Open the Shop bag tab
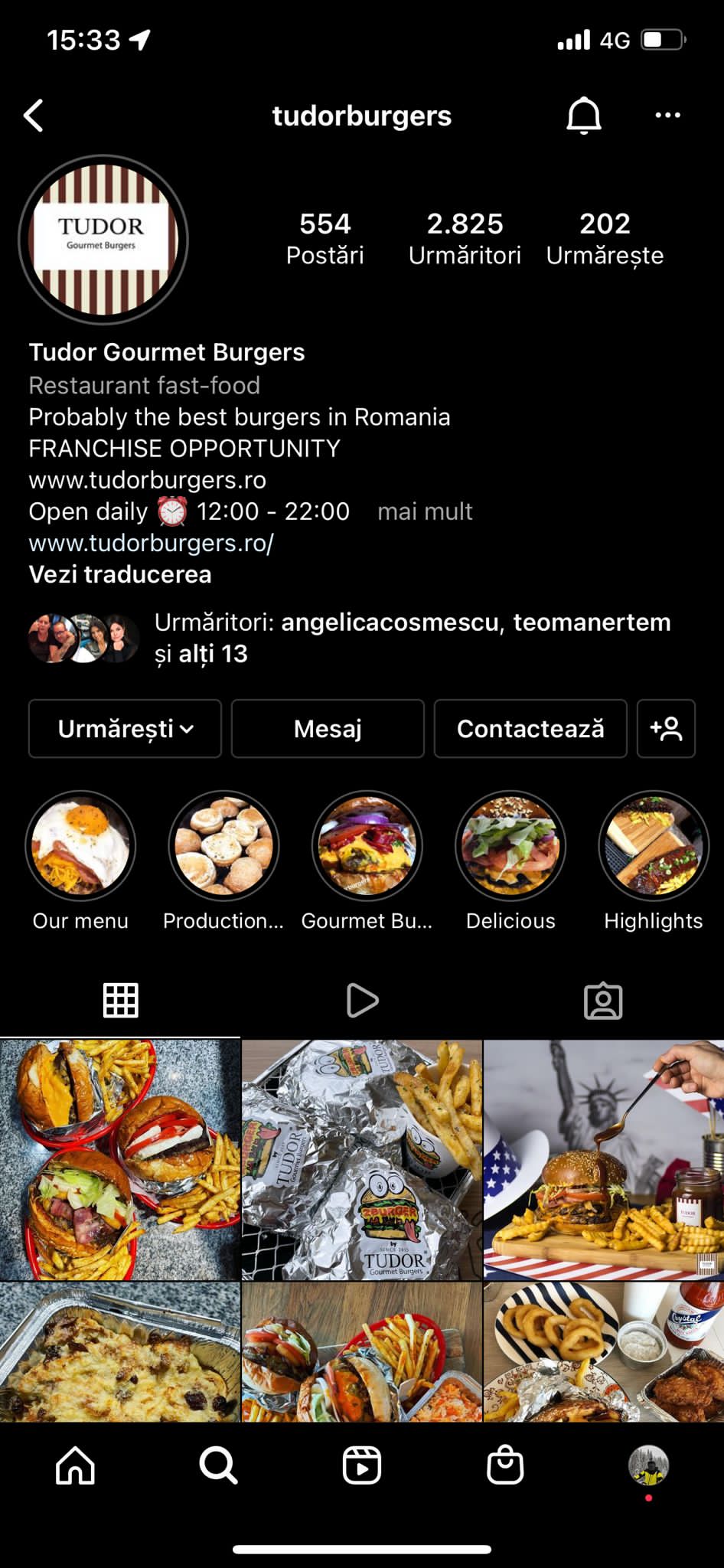The image size is (724, 1568). 505,1465
